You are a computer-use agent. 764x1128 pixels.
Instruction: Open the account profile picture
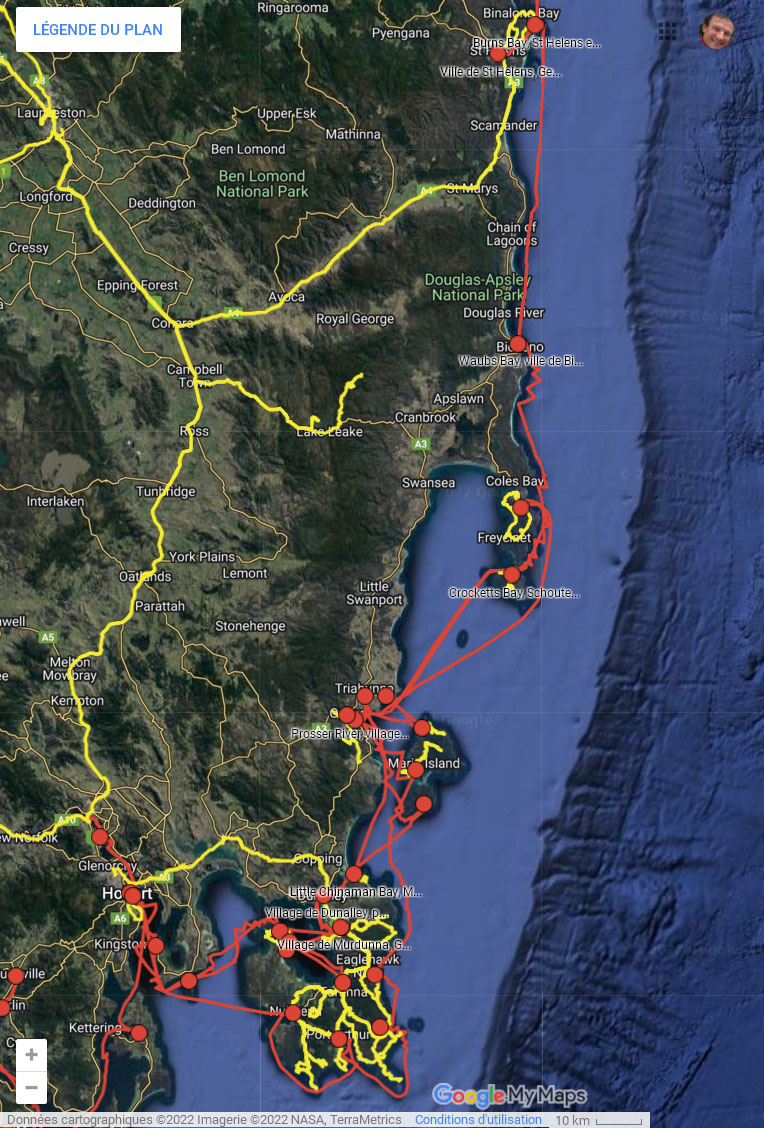[716, 31]
